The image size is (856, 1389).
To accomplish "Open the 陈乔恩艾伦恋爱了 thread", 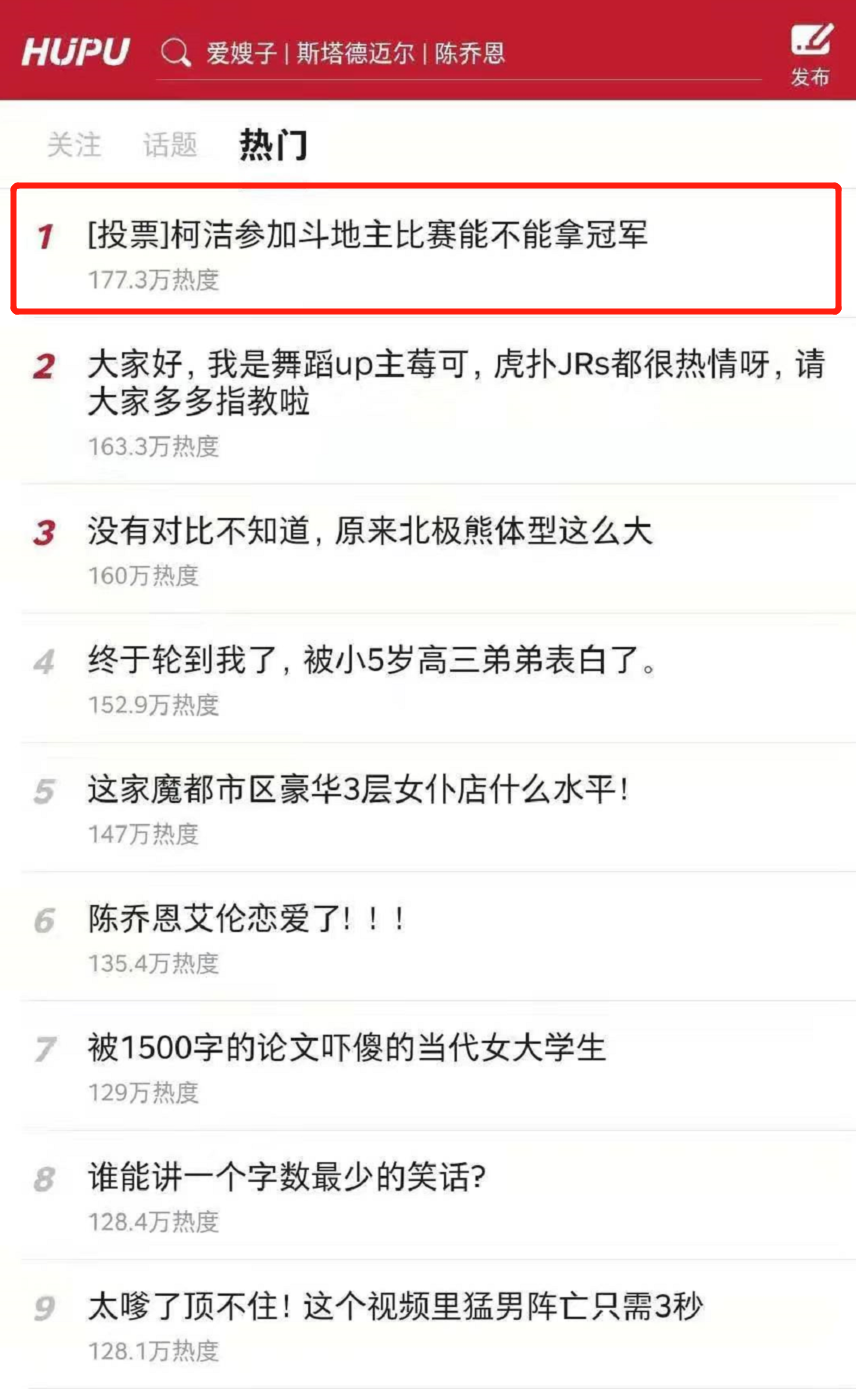I will point(428,936).
